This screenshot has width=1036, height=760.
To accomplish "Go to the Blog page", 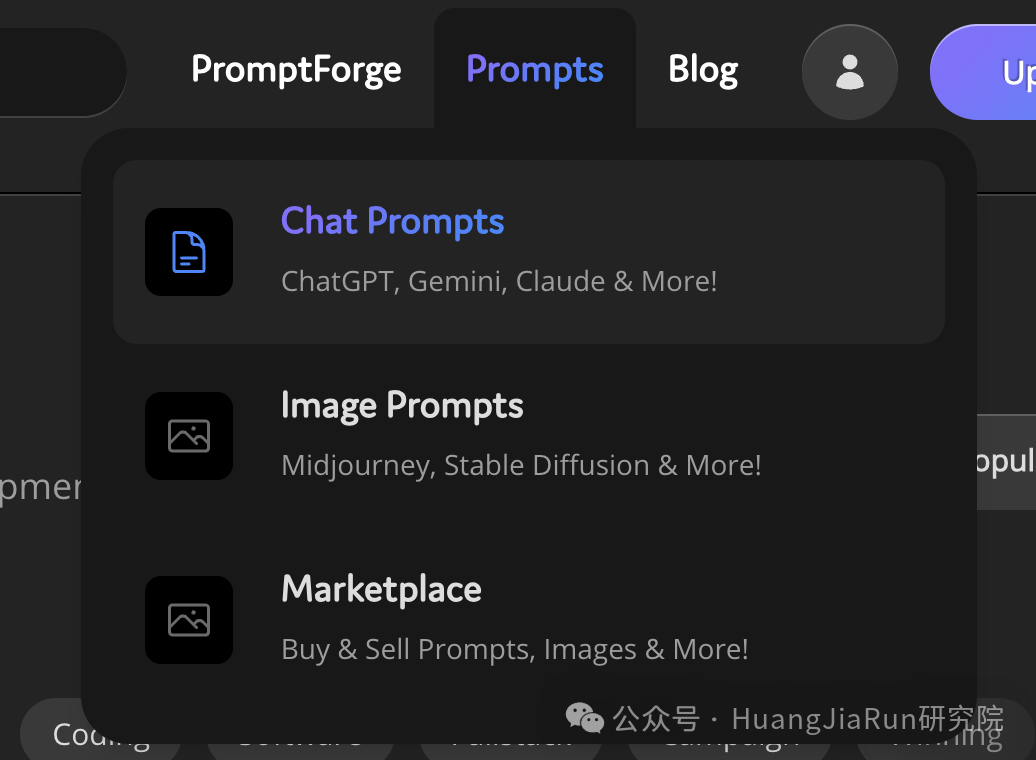I will (x=703, y=70).
